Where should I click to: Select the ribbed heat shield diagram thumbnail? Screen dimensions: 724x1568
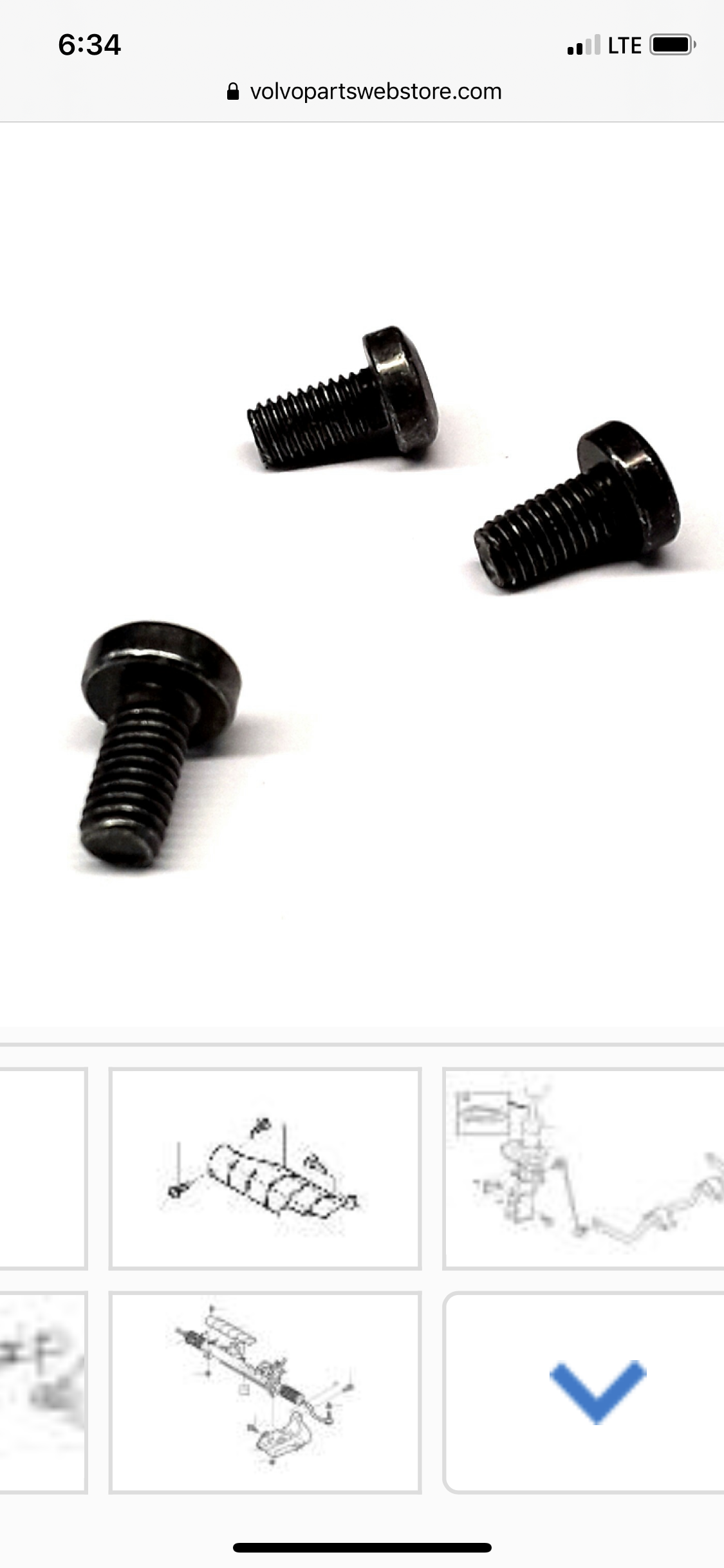[x=265, y=1168]
